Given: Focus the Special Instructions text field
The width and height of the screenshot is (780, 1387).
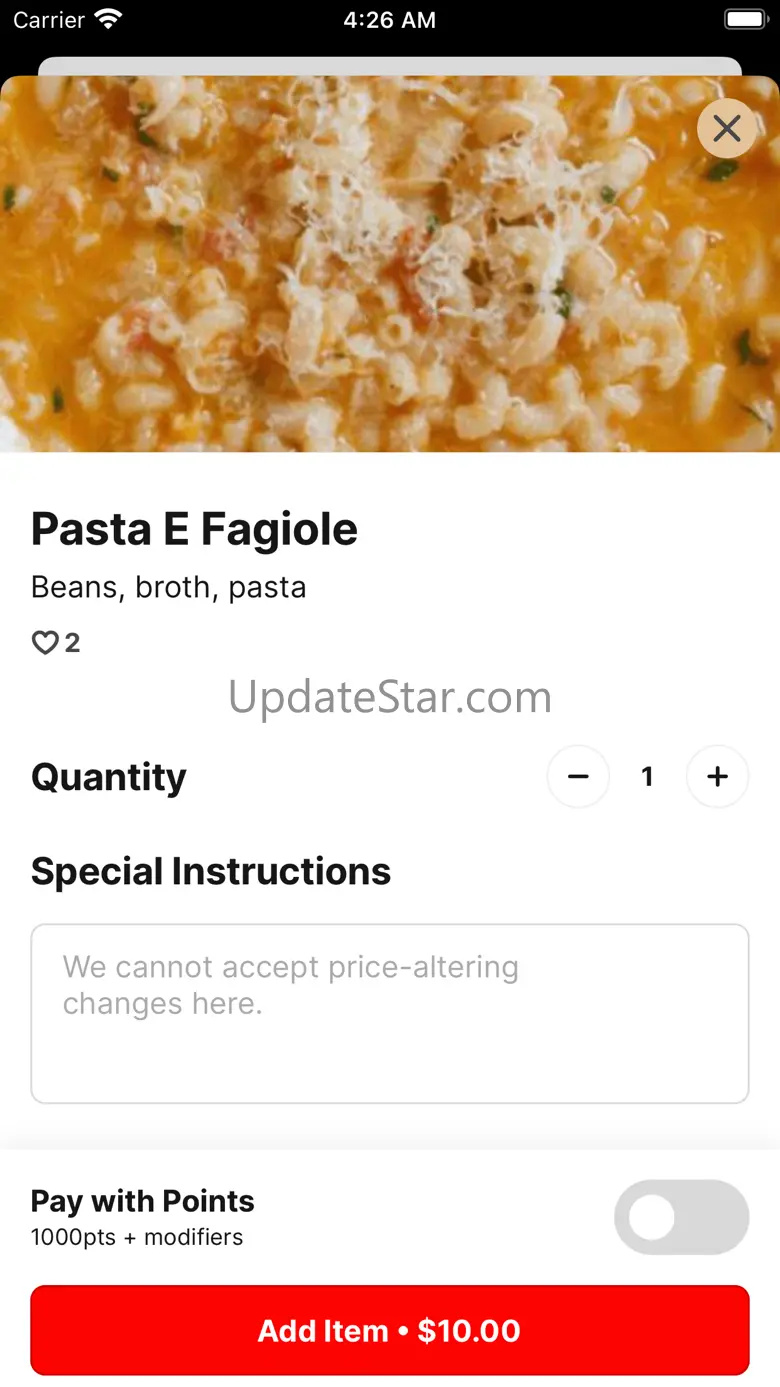Looking at the screenshot, I should [x=390, y=1013].
